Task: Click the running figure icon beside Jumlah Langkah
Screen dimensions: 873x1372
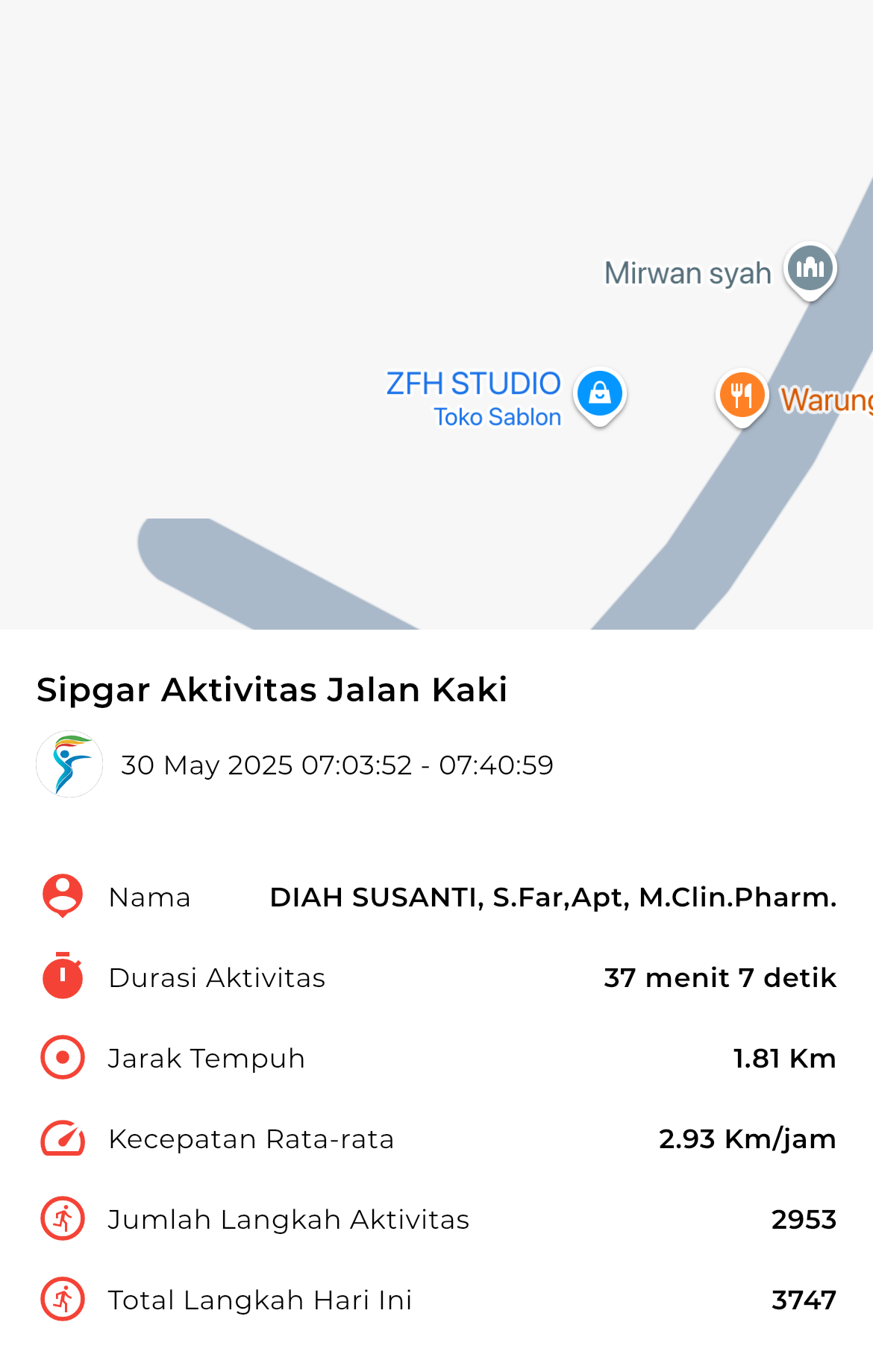Action: click(61, 1220)
